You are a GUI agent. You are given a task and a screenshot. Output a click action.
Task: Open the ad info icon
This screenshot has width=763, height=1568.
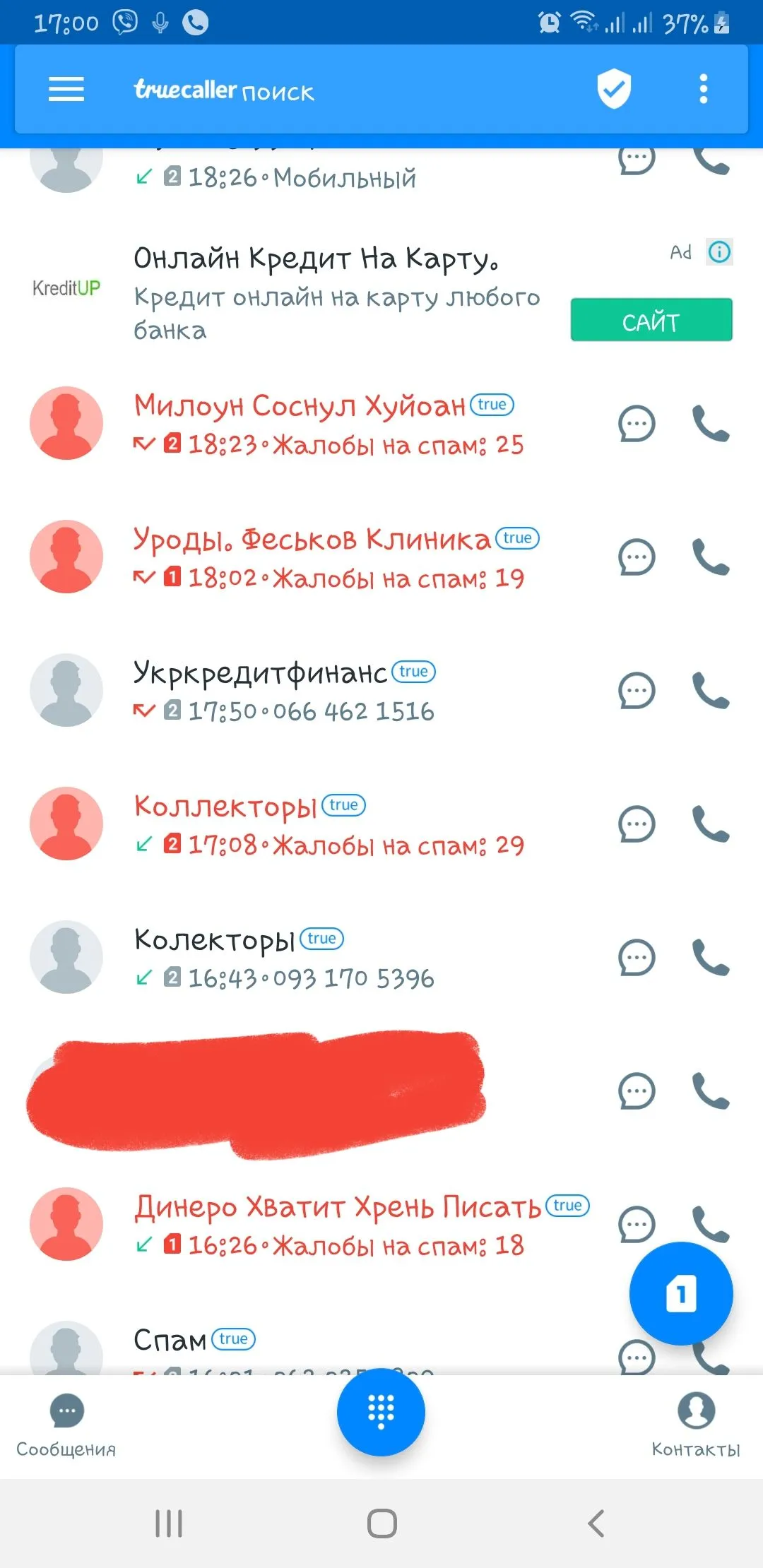coord(719,252)
